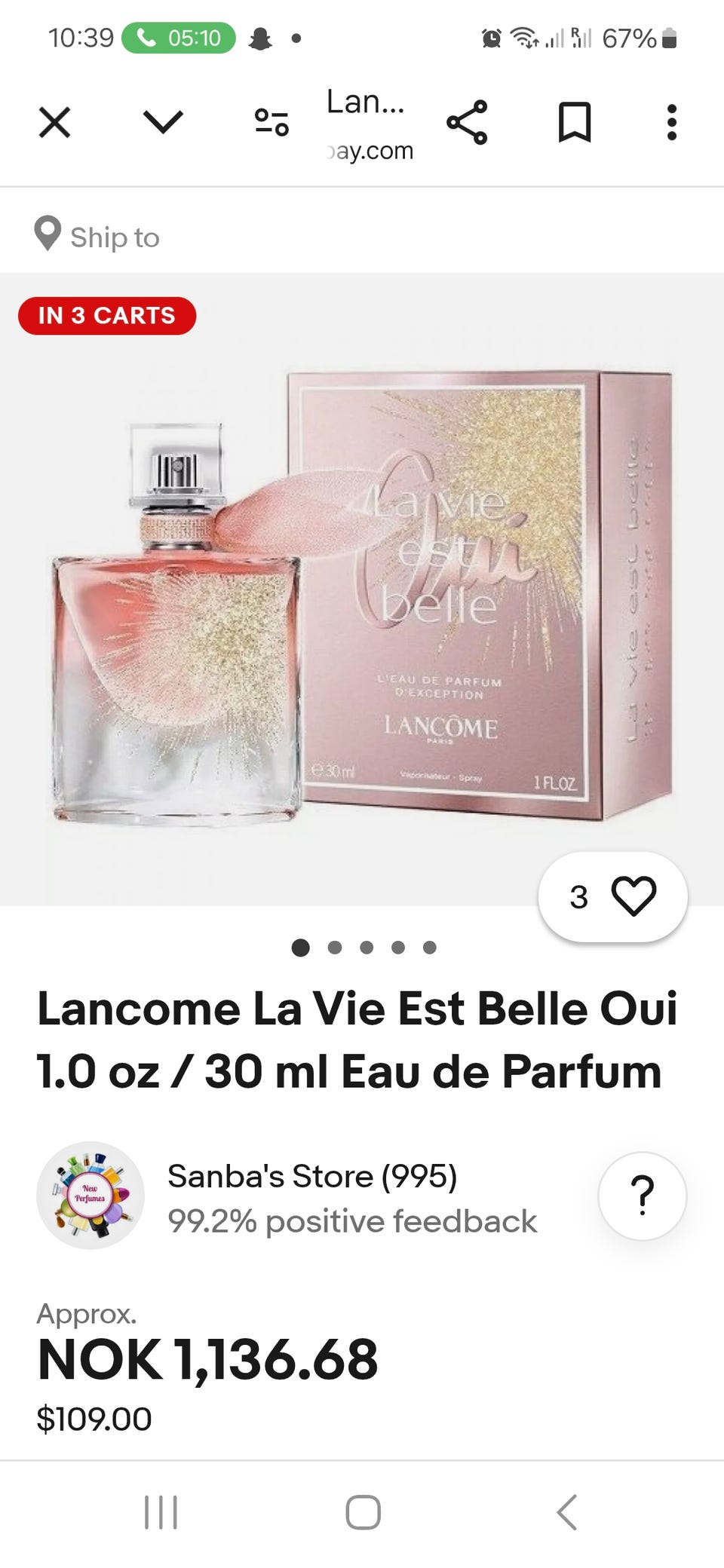This screenshot has height=1568, width=724.
Task: Tap the question mark help button
Action: click(x=642, y=1196)
